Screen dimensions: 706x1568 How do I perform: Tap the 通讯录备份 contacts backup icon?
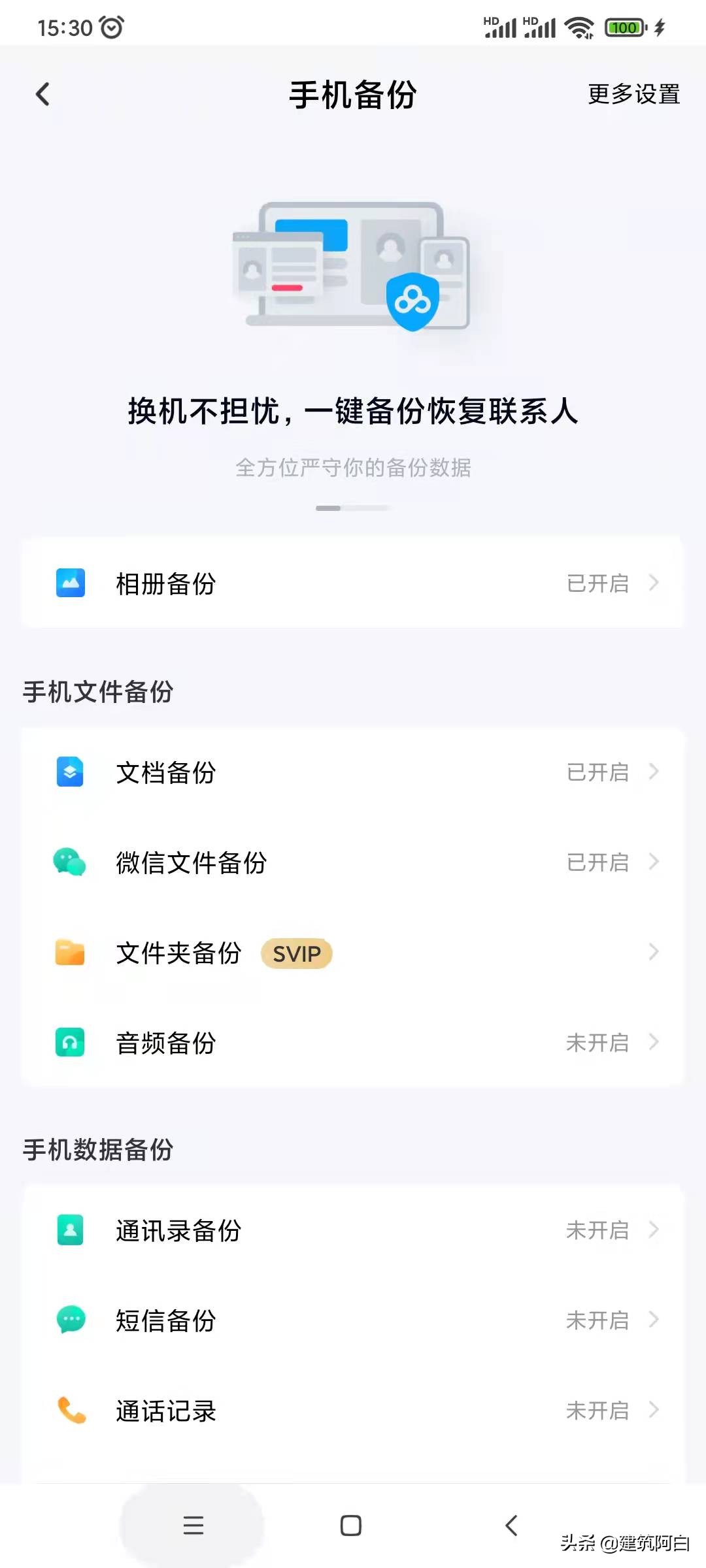click(x=70, y=1230)
